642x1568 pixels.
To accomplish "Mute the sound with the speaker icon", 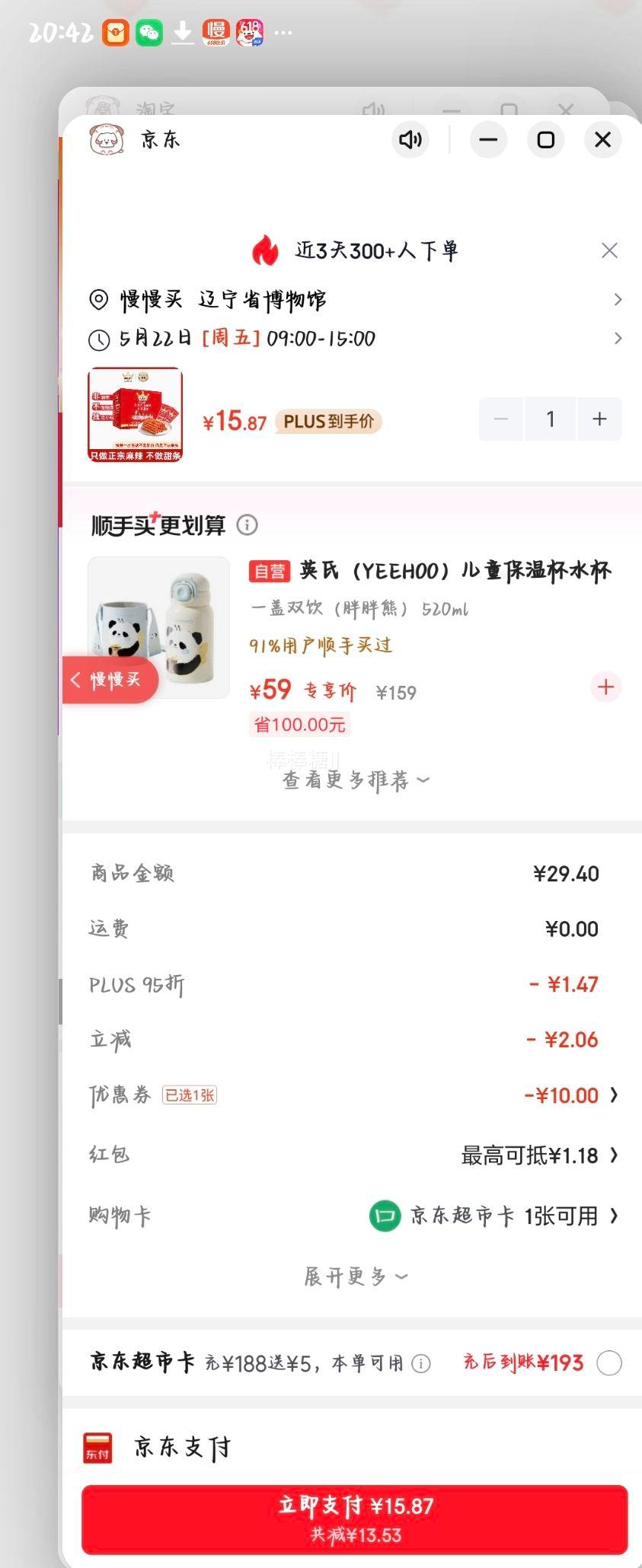I will point(410,140).
